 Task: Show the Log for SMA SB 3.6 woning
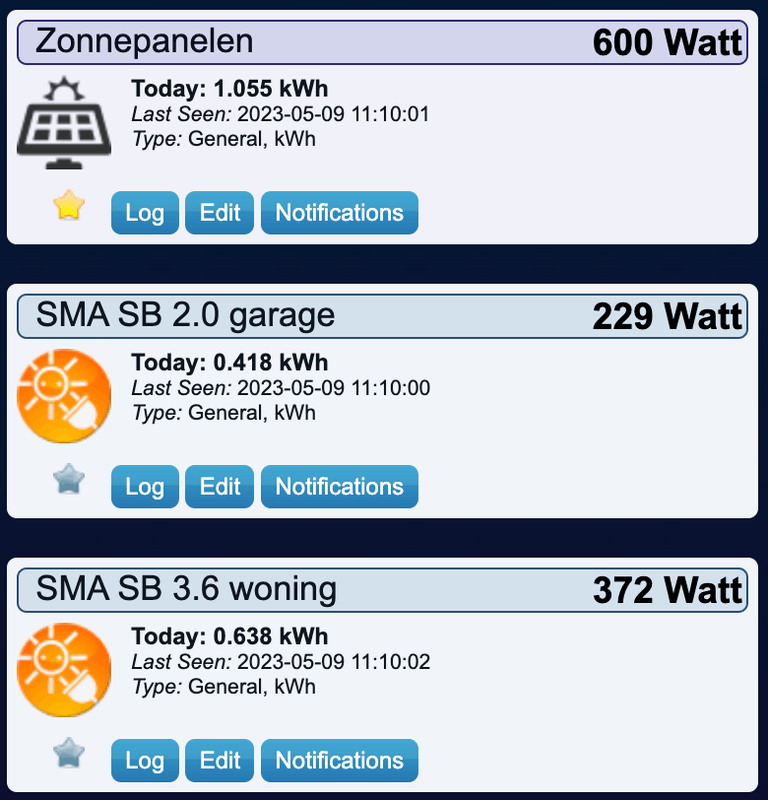[144, 761]
